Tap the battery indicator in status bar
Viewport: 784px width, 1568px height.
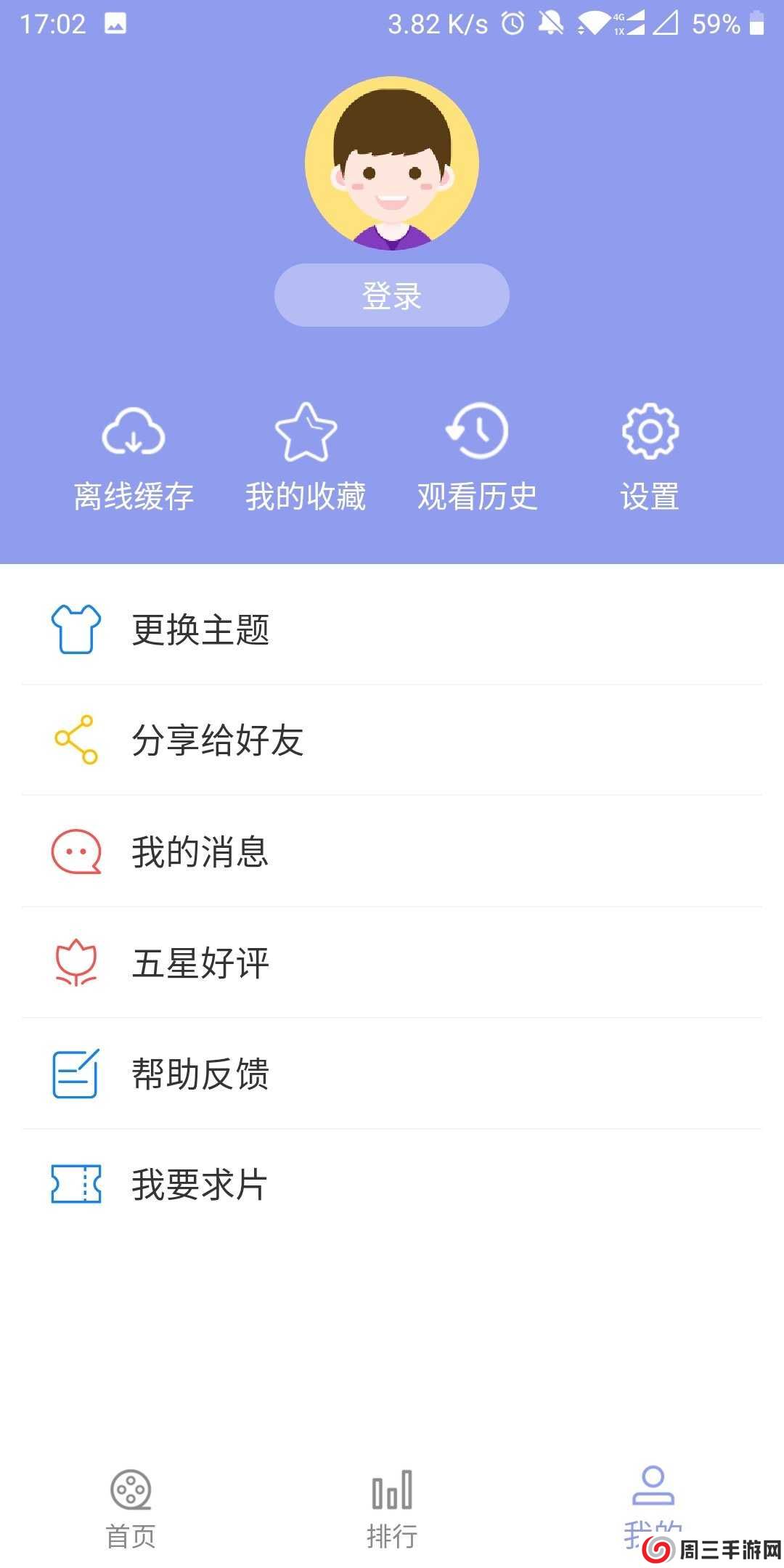[755, 23]
